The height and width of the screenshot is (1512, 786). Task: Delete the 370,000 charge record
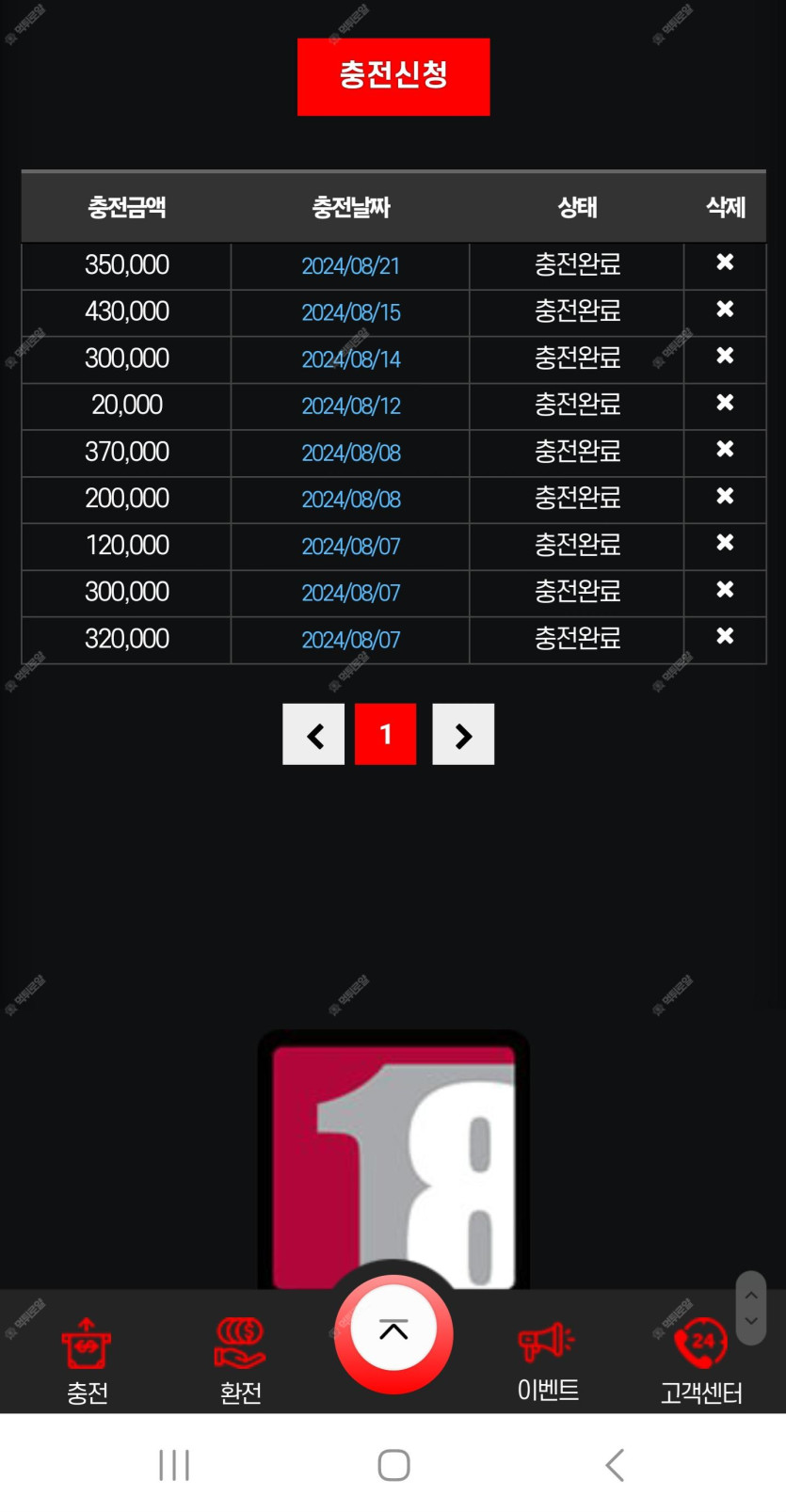[x=725, y=450]
